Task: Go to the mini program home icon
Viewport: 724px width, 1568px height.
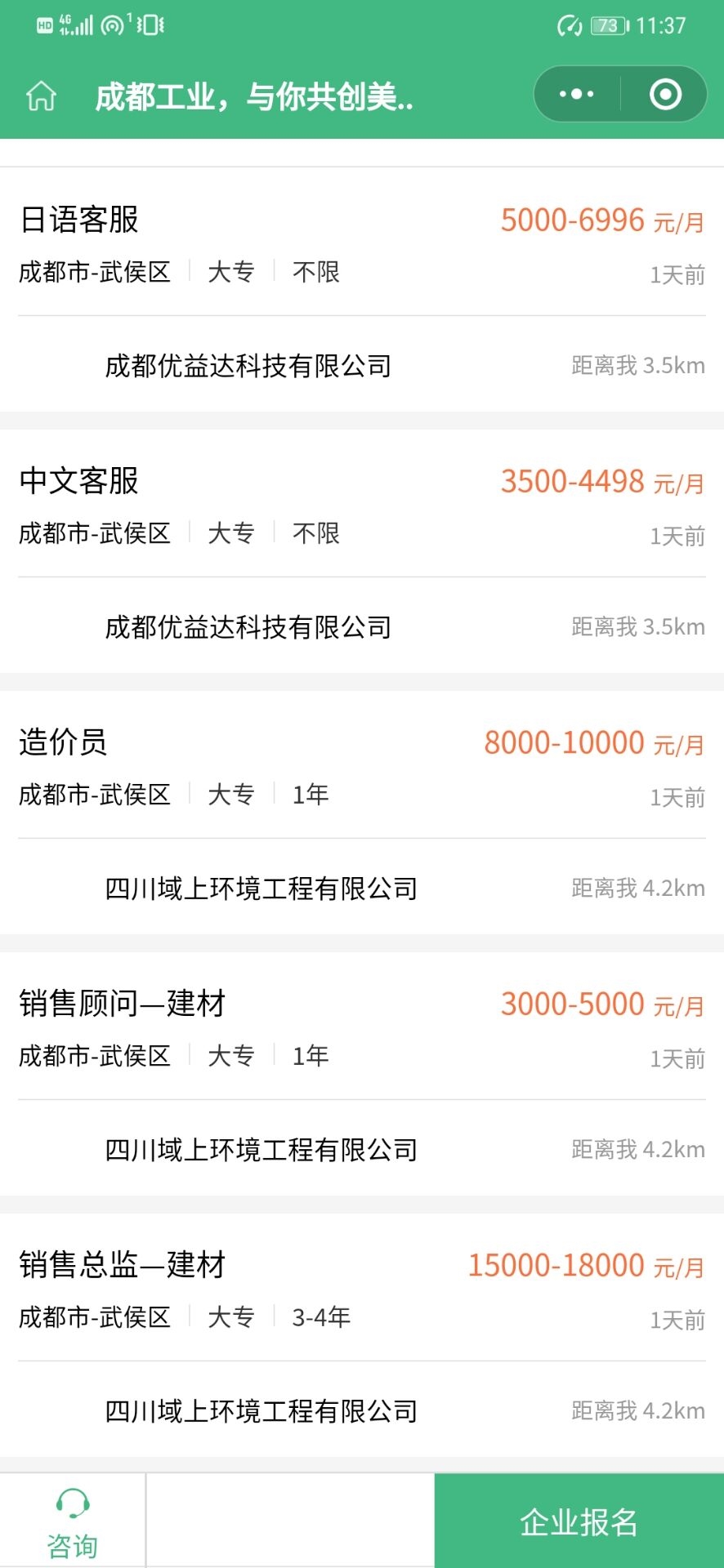Action: pos(41,96)
